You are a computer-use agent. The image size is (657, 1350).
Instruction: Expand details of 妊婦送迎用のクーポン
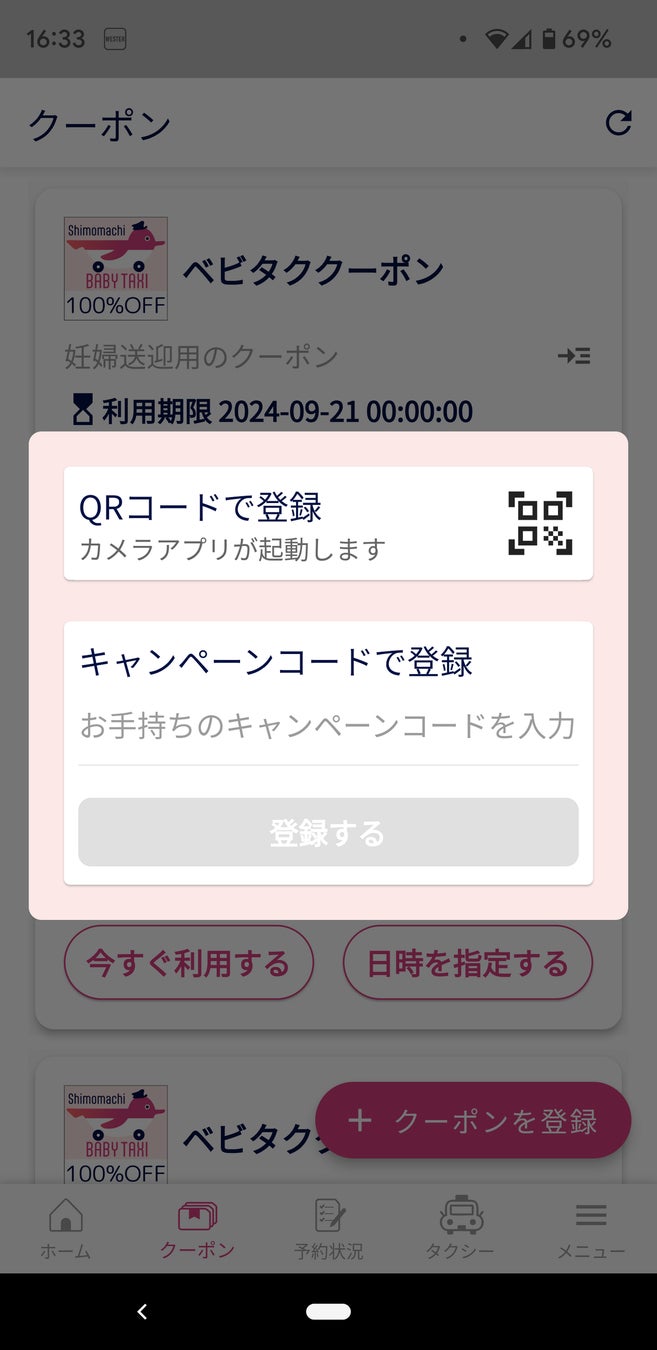click(x=574, y=356)
